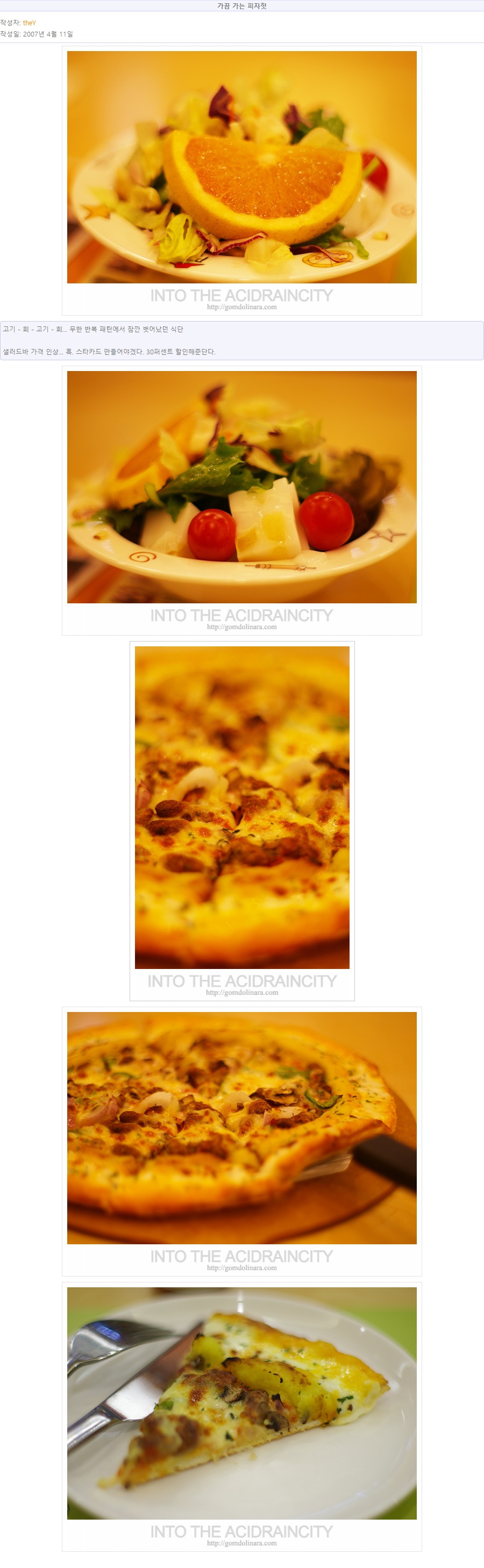Open author theY's profile link
The image size is (484, 1568).
(x=29, y=23)
